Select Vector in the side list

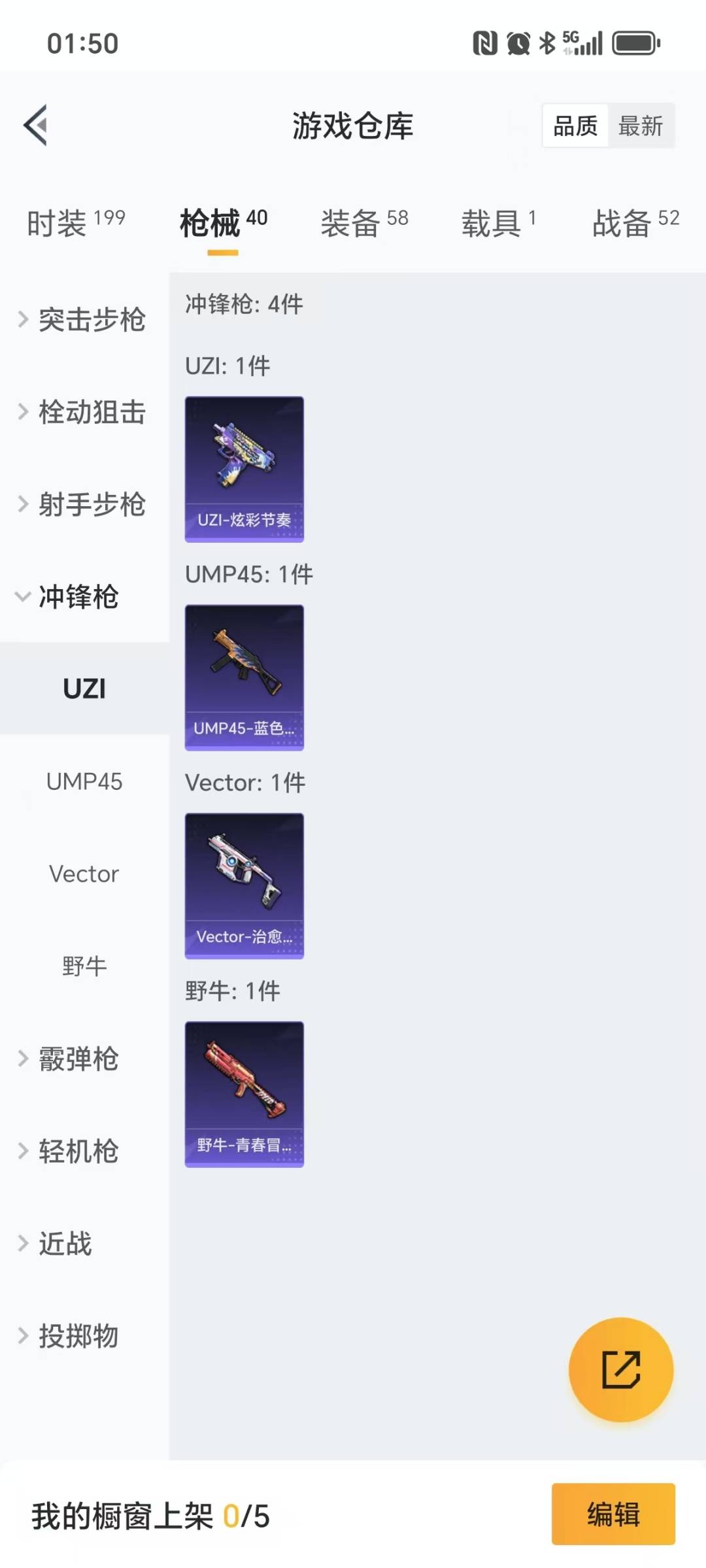[84, 874]
